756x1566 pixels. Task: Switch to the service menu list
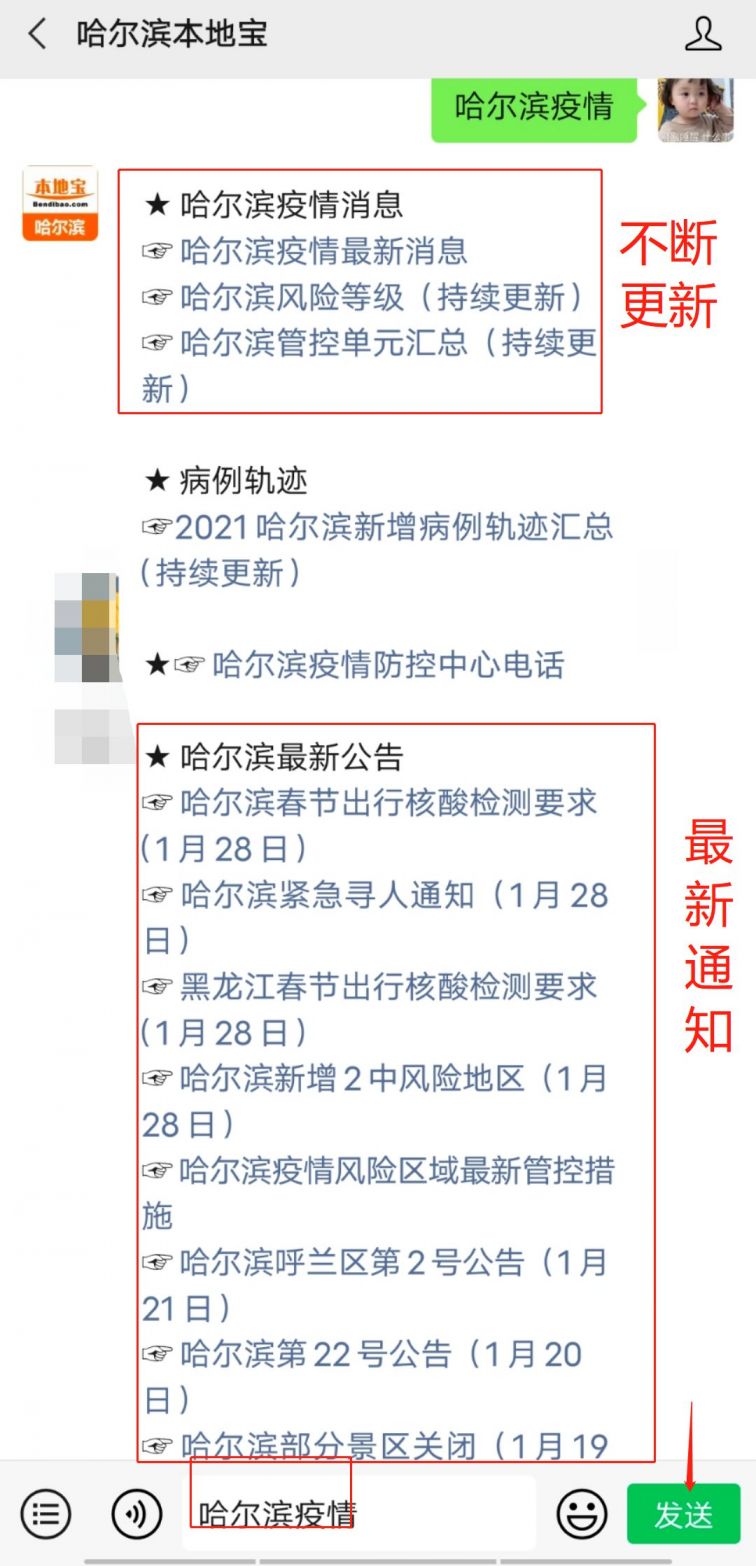point(45,1513)
